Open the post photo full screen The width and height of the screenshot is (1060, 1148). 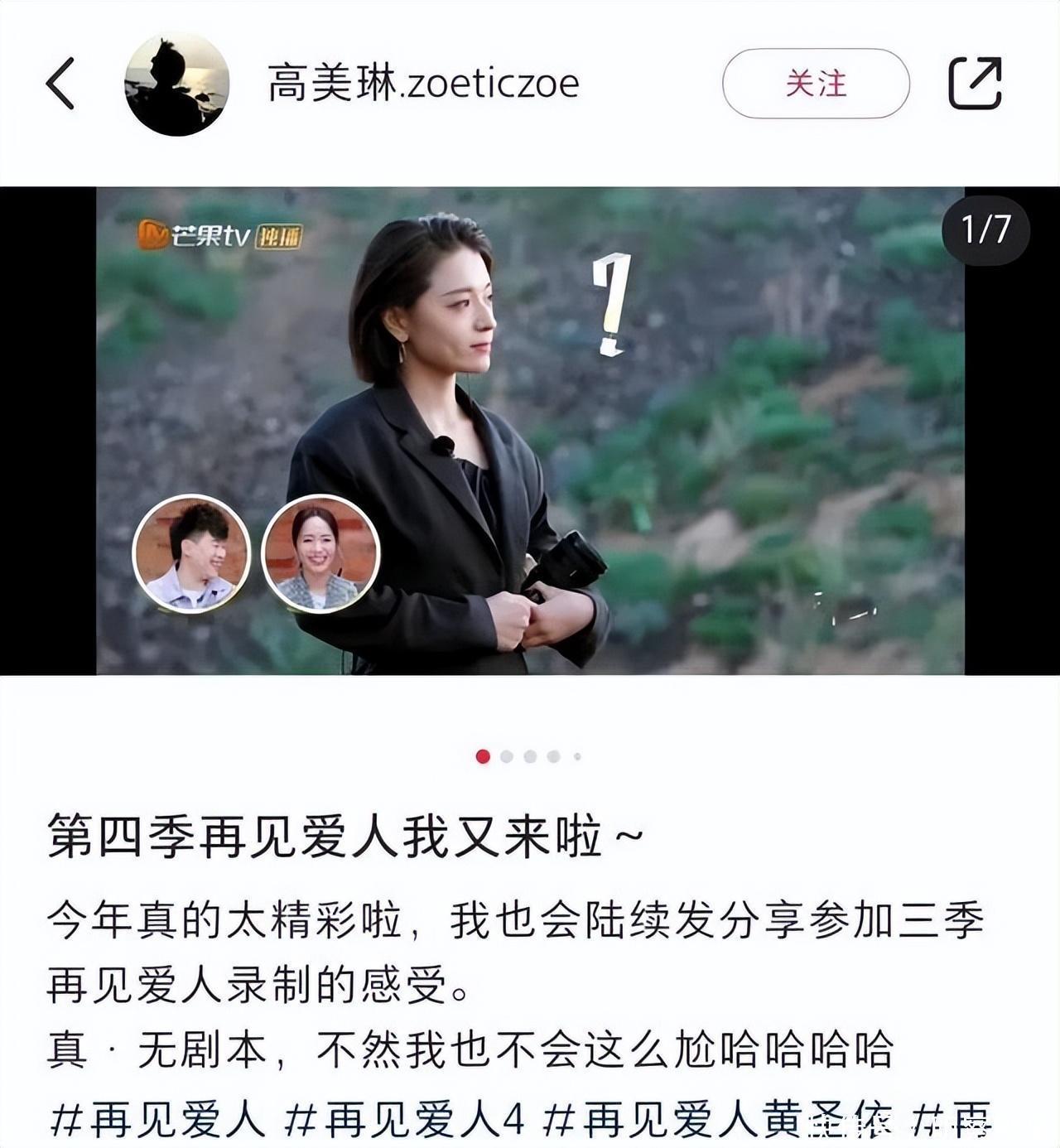point(530,431)
